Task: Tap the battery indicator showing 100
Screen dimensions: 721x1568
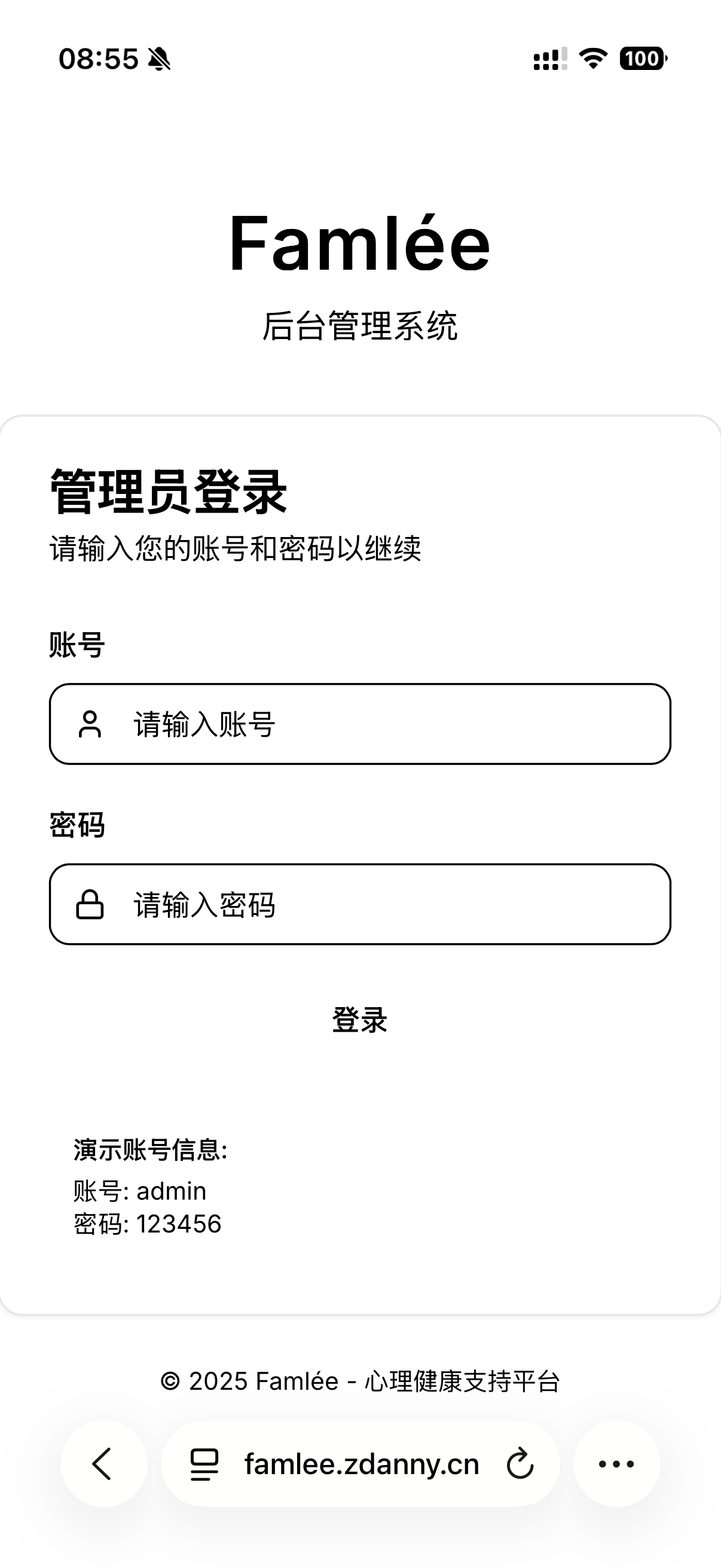Action: 644,58
